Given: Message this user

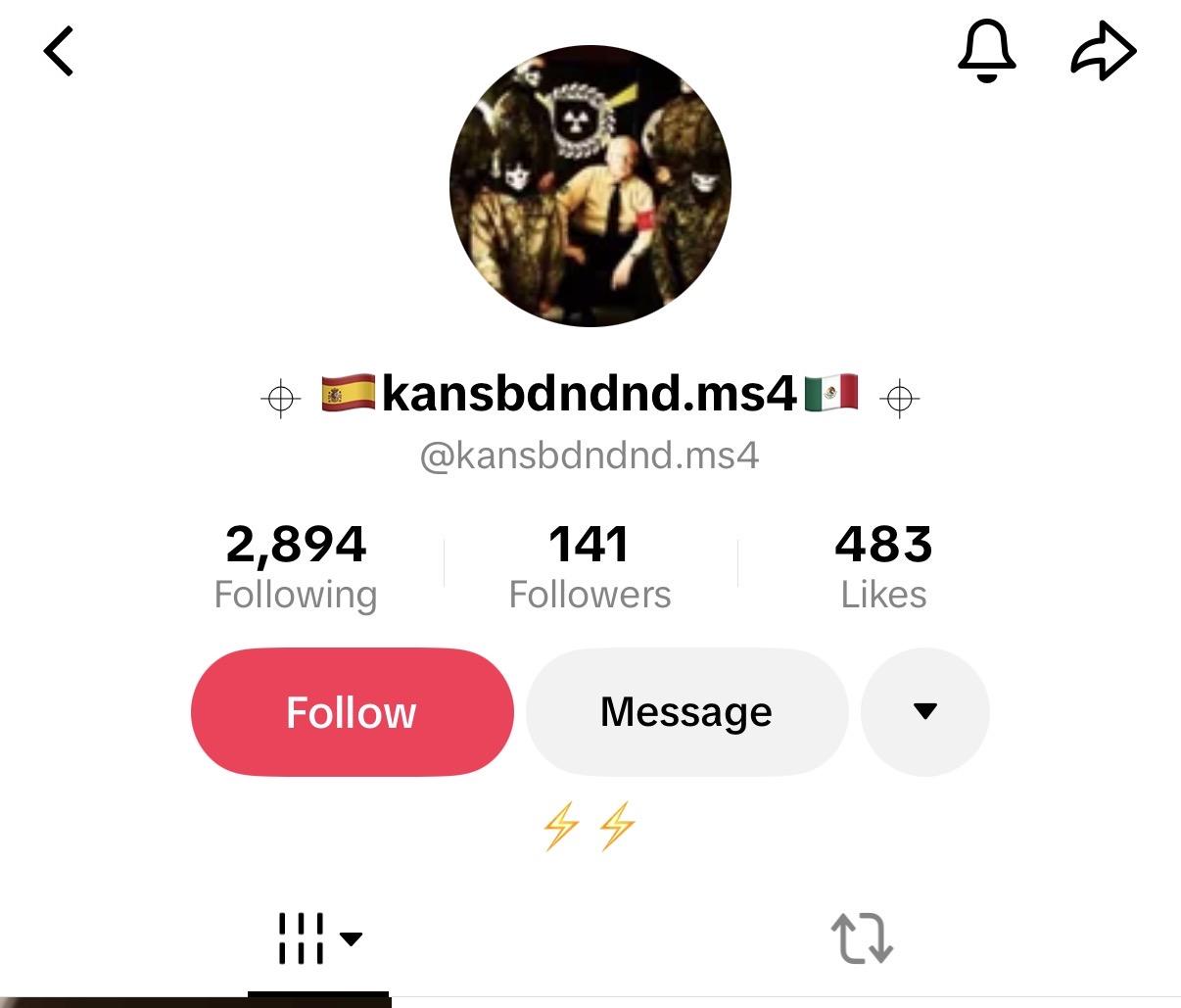Looking at the screenshot, I should [686, 712].
